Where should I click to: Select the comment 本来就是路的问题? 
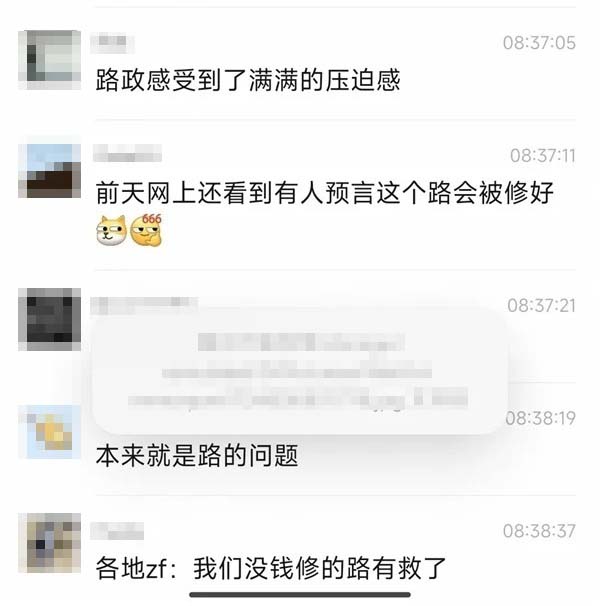197,457
